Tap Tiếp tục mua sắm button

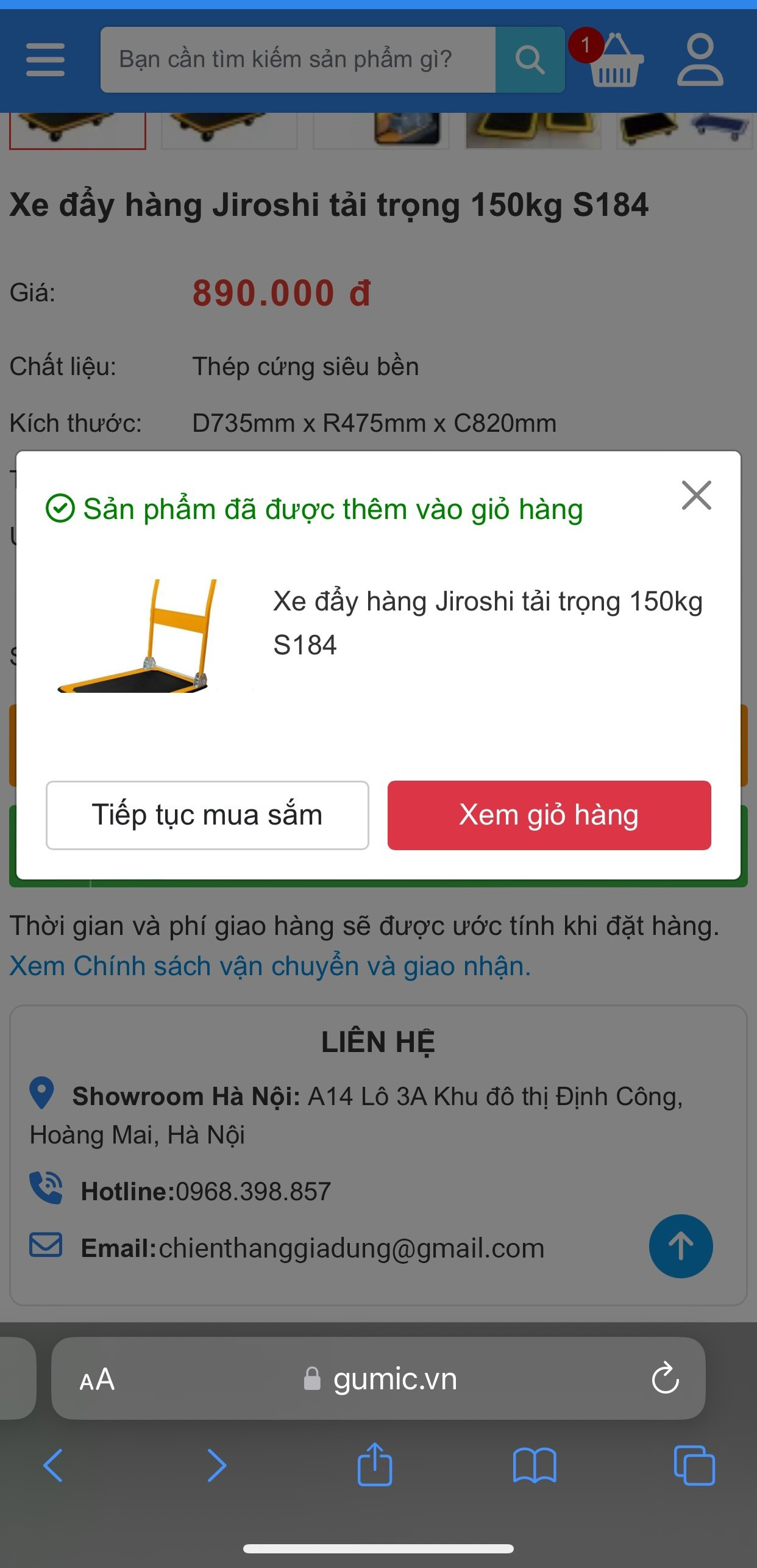(x=207, y=815)
